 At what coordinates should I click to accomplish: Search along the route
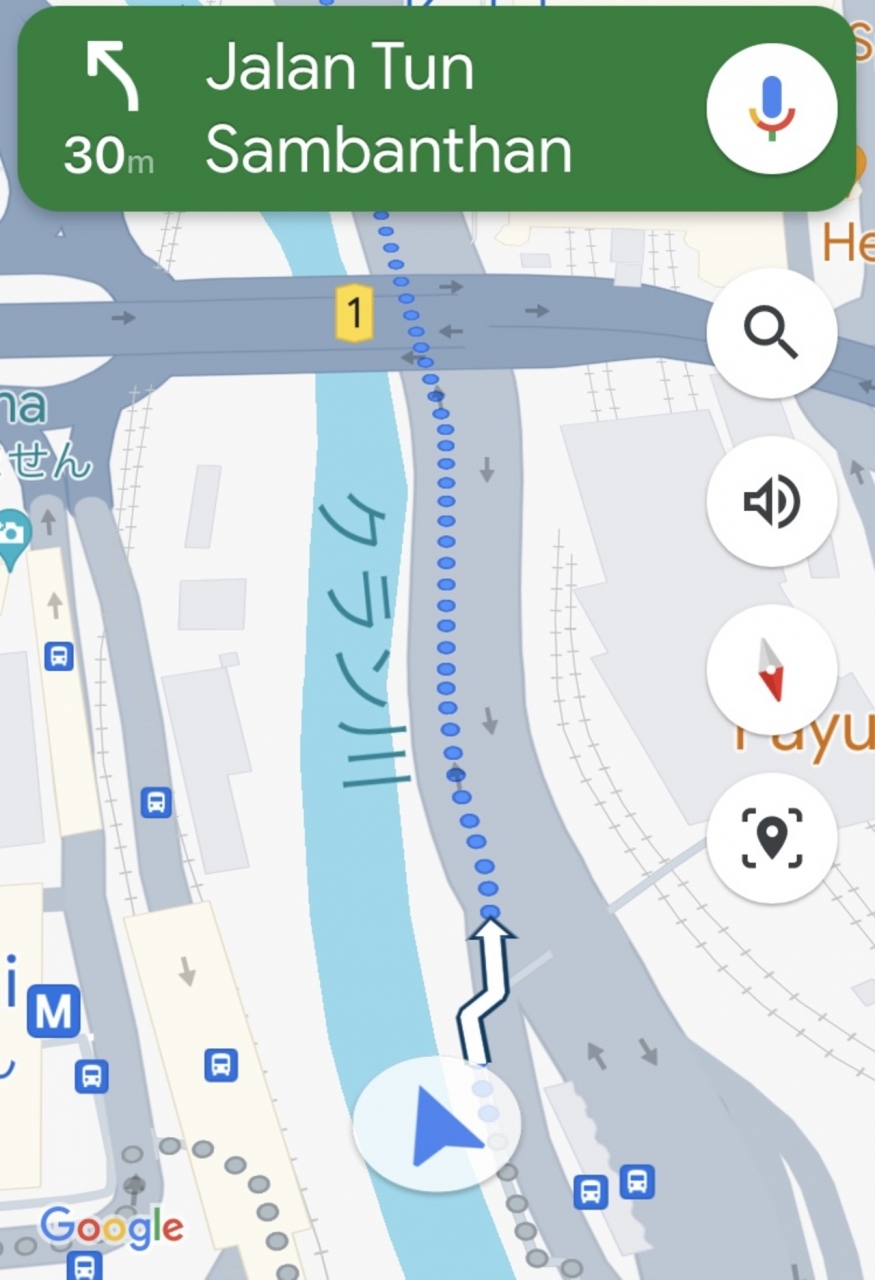pos(771,333)
